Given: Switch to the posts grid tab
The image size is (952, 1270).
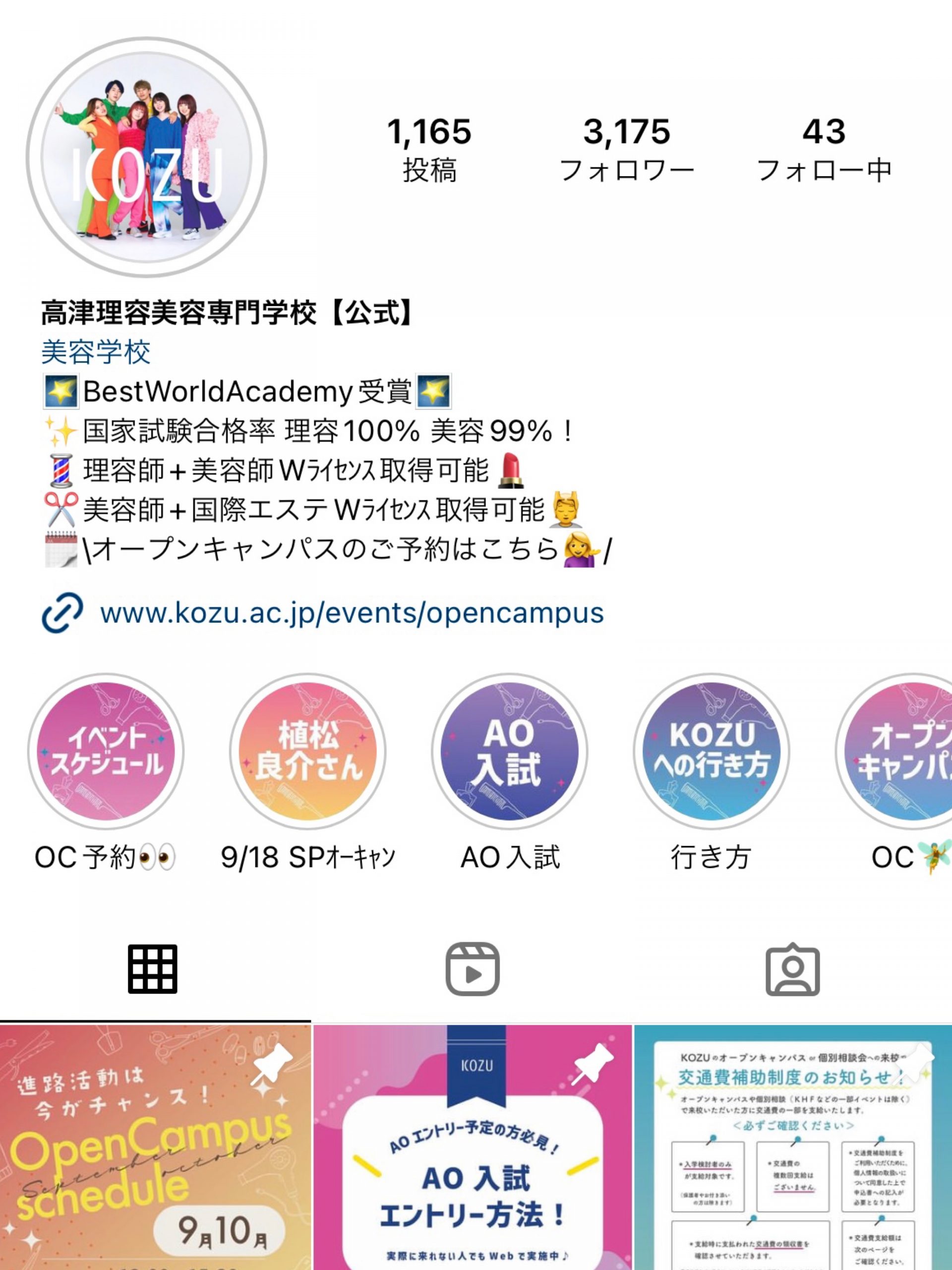Looking at the screenshot, I should 153,969.
